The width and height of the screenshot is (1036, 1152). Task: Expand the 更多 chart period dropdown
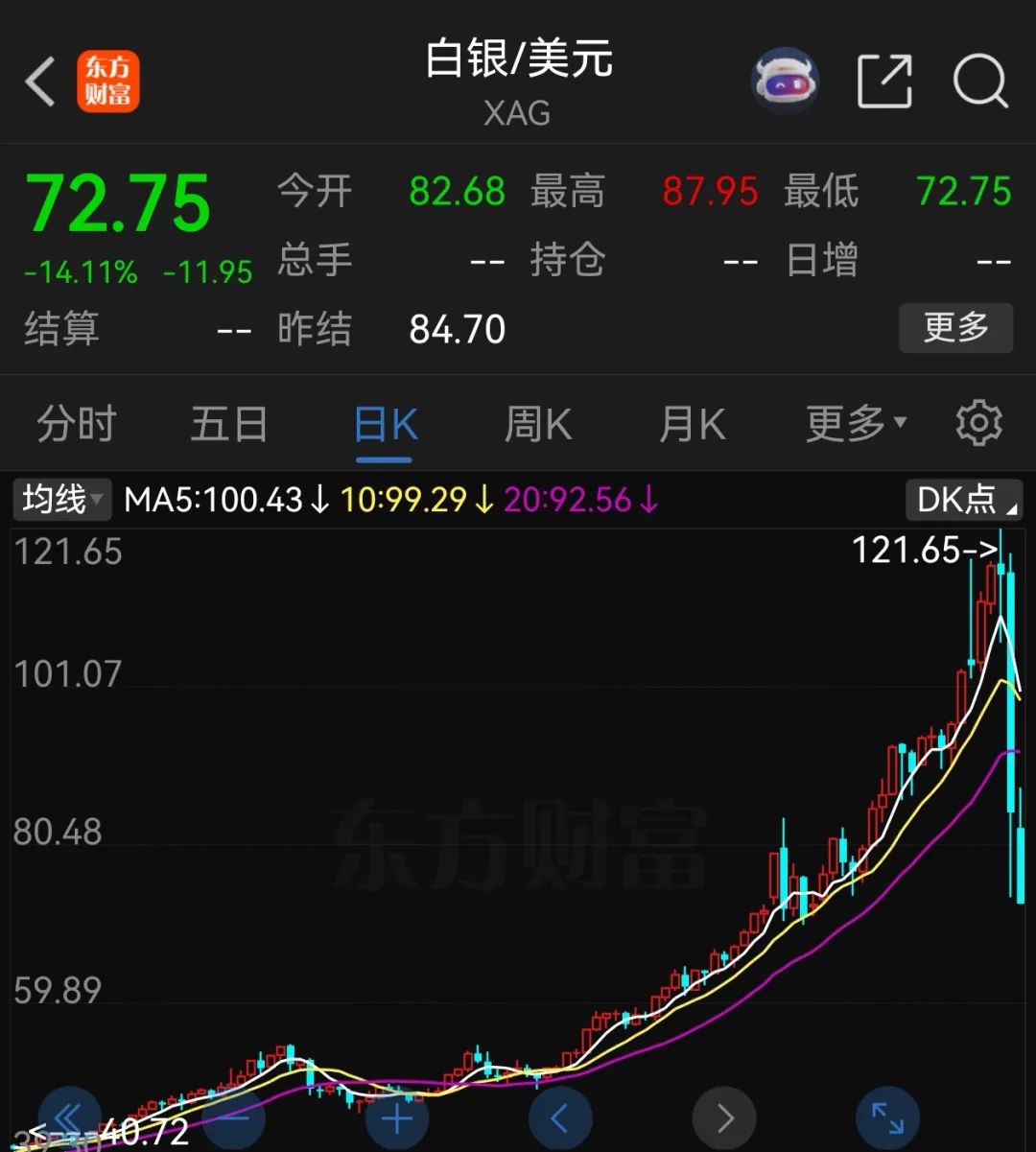(852, 423)
